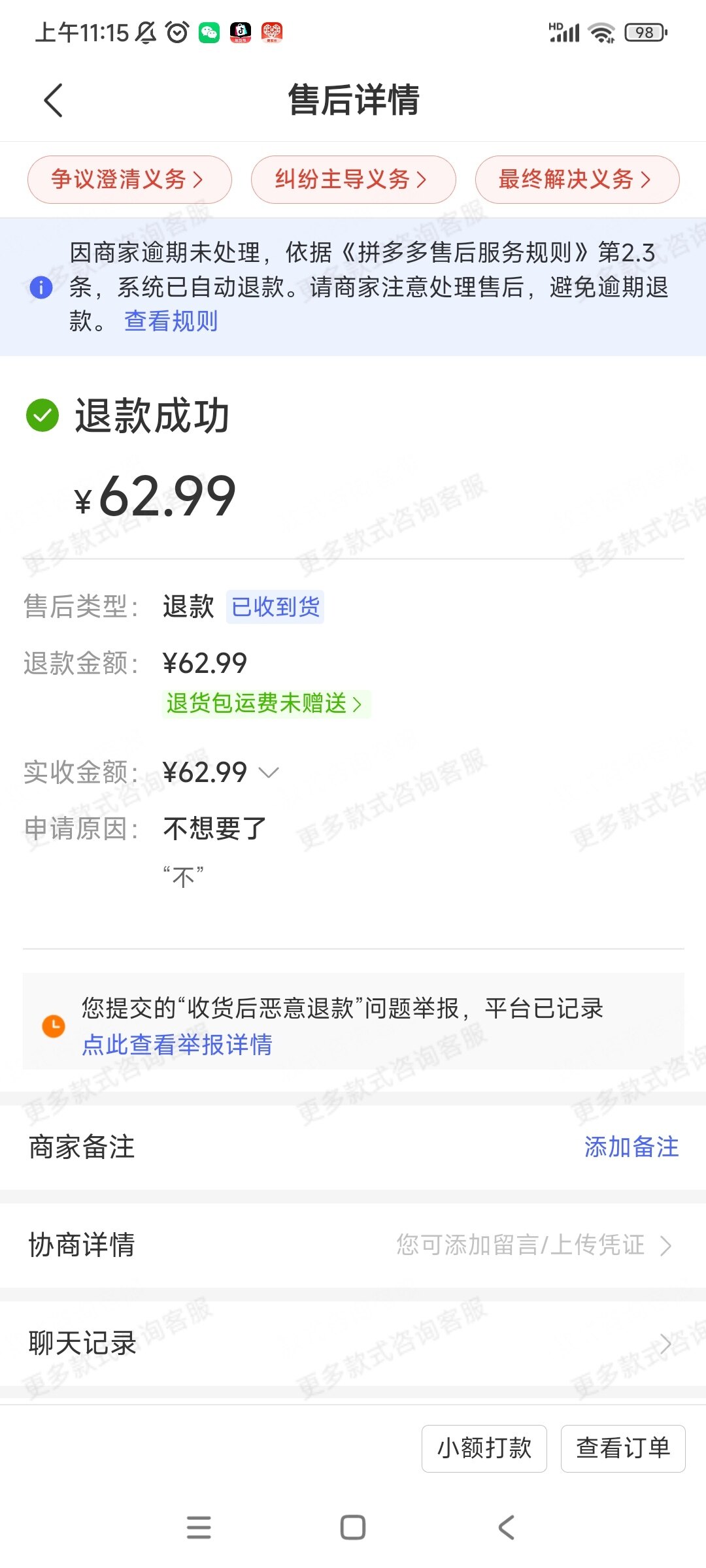
Task: Open 聊天记录 row
Action: [353, 1343]
